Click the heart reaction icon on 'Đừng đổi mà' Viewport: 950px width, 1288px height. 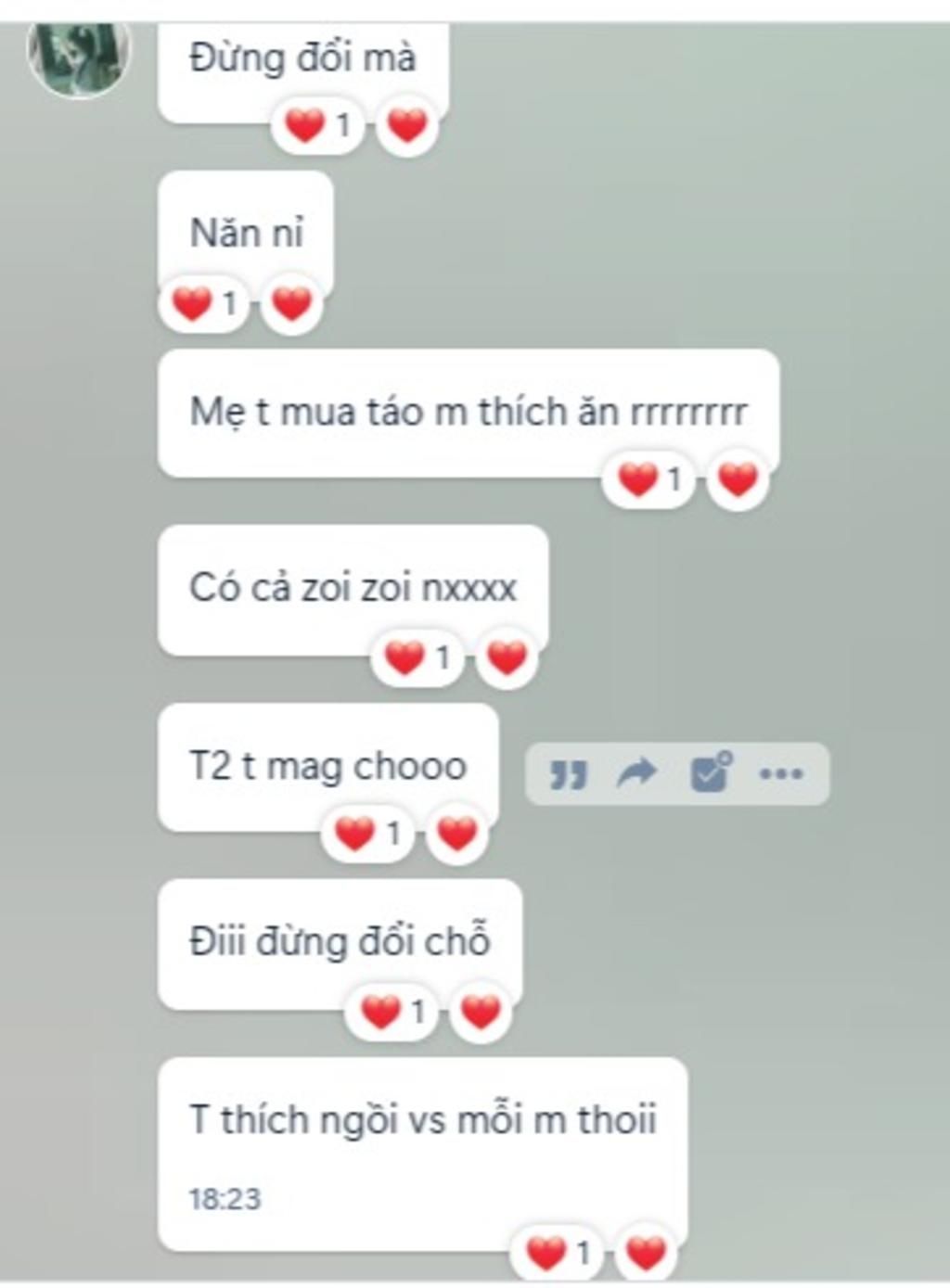point(408,124)
